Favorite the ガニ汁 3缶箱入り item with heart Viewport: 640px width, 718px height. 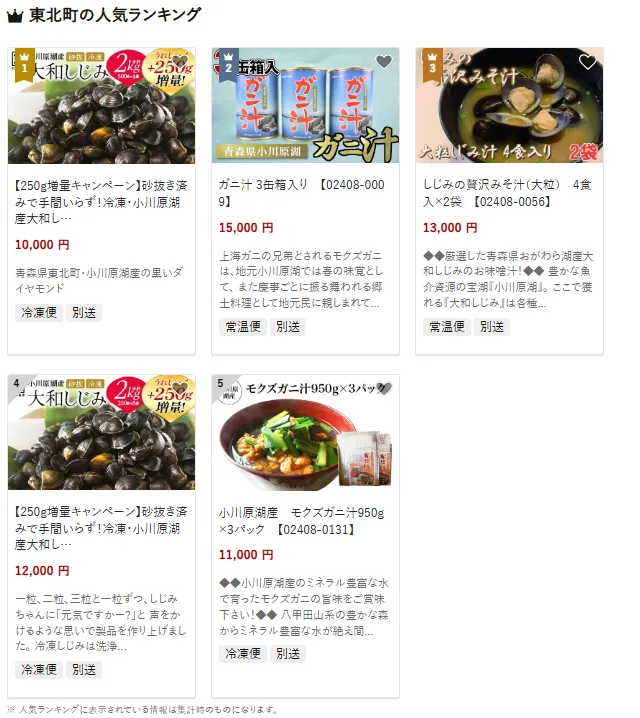click(384, 62)
